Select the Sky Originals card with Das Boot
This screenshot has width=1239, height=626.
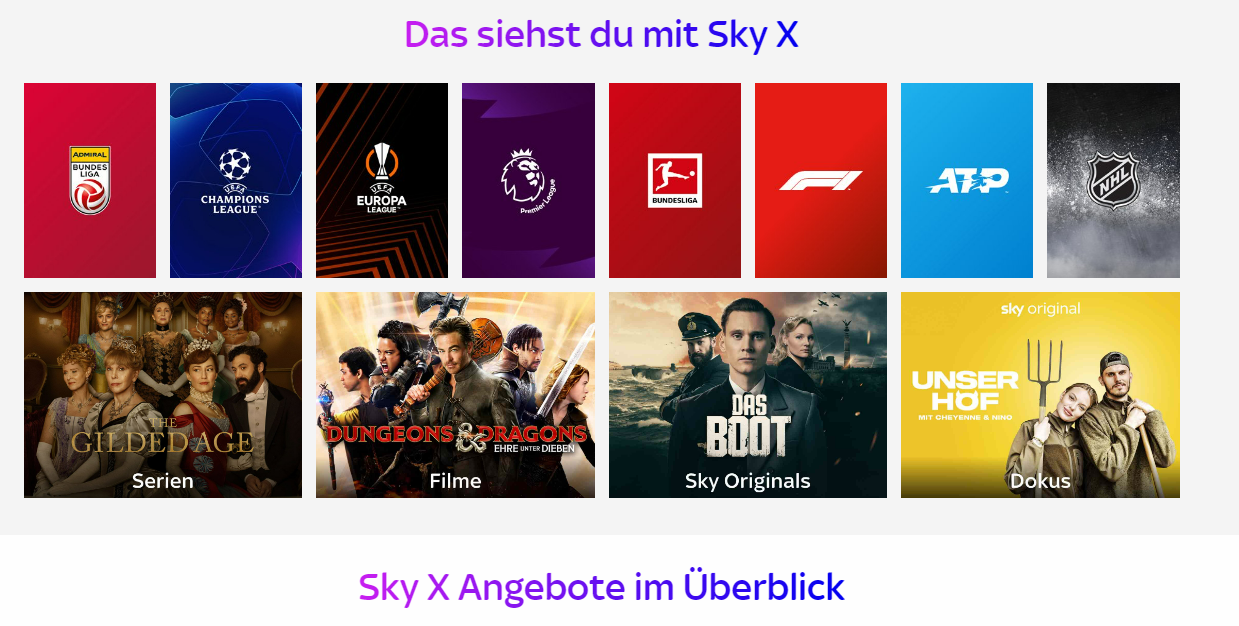coord(748,395)
